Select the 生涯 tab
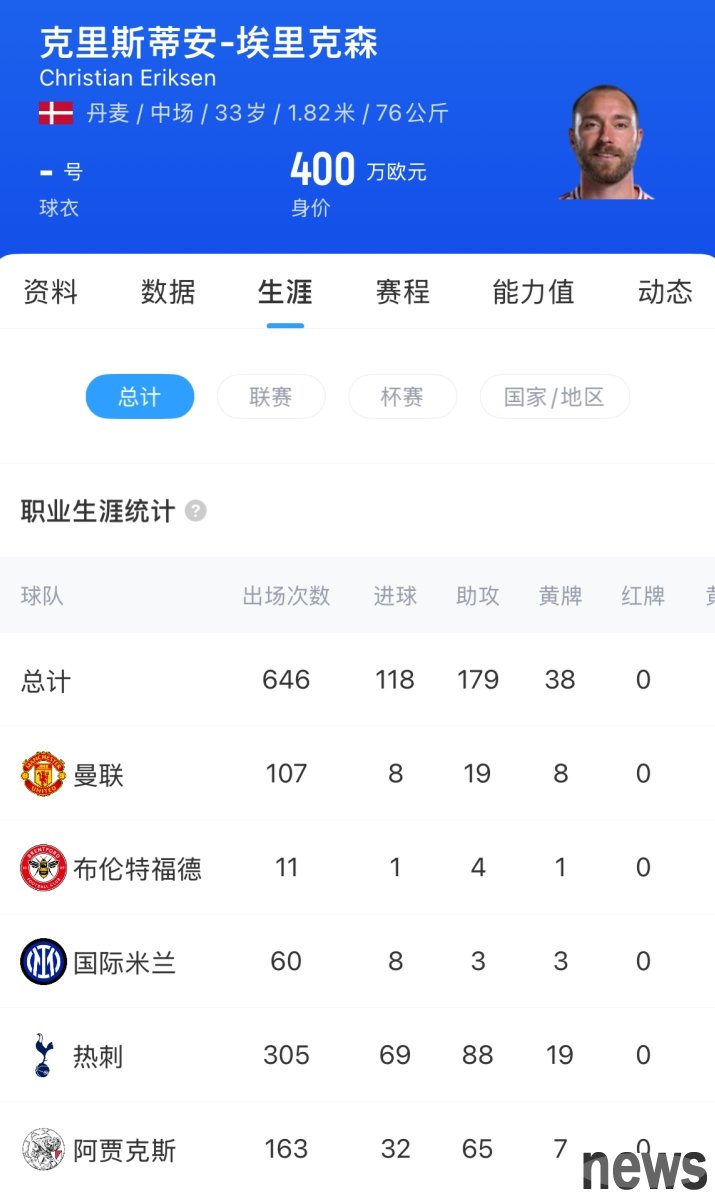The height and width of the screenshot is (1195, 715). pos(285,292)
